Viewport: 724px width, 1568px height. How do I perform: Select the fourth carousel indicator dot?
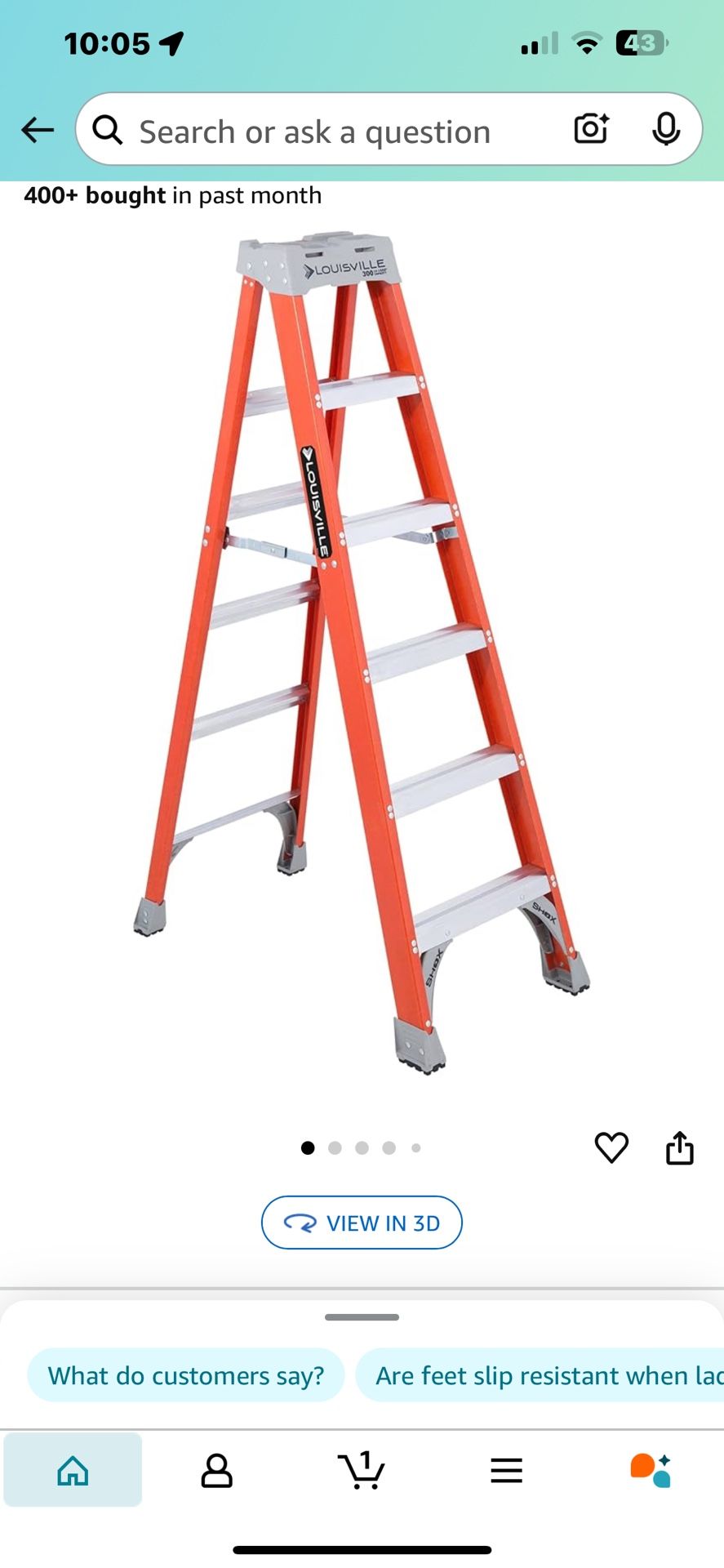pyautogui.click(x=389, y=1147)
